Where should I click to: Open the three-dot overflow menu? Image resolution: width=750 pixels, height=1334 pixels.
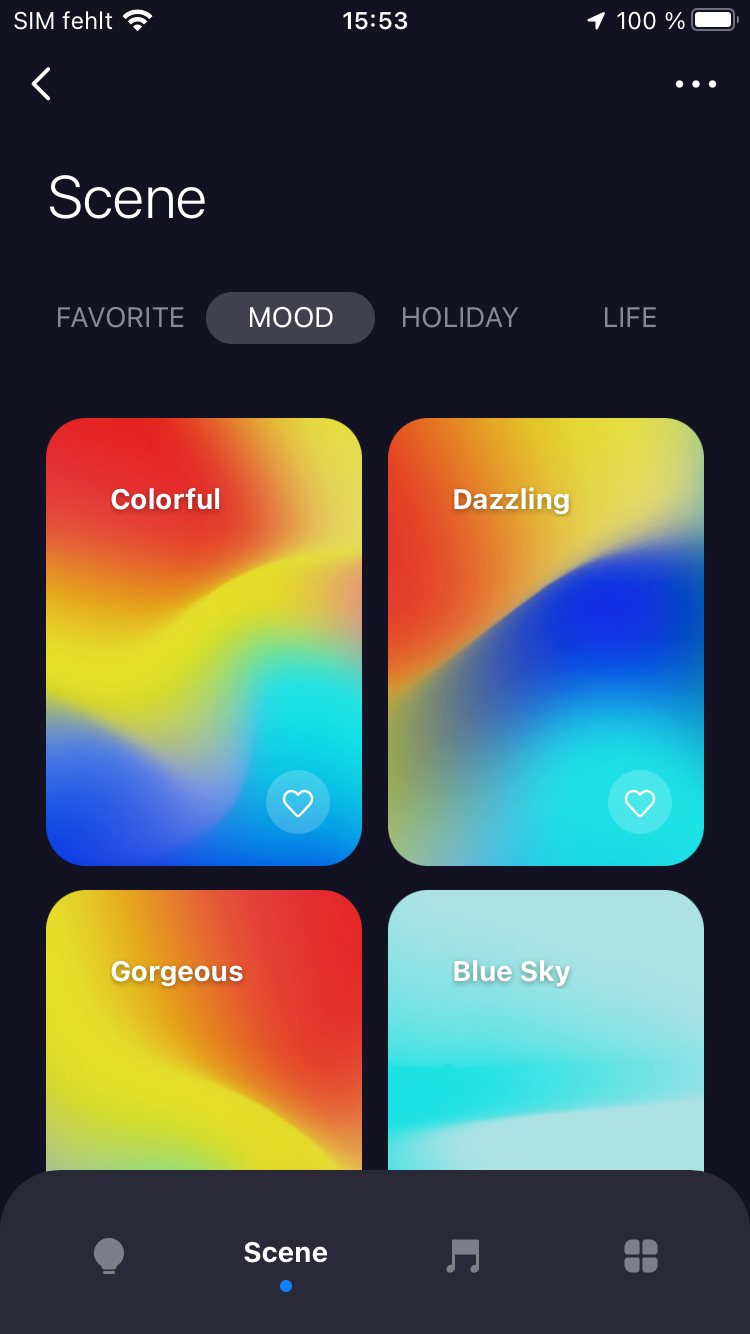tap(695, 84)
